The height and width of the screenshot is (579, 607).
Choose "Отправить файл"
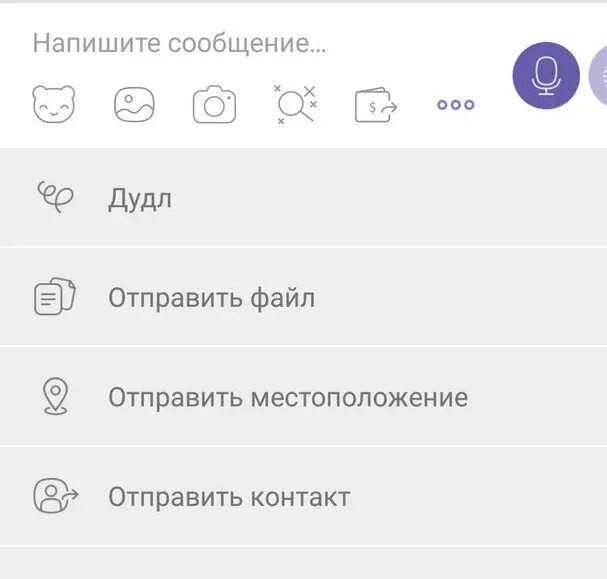(x=211, y=297)
